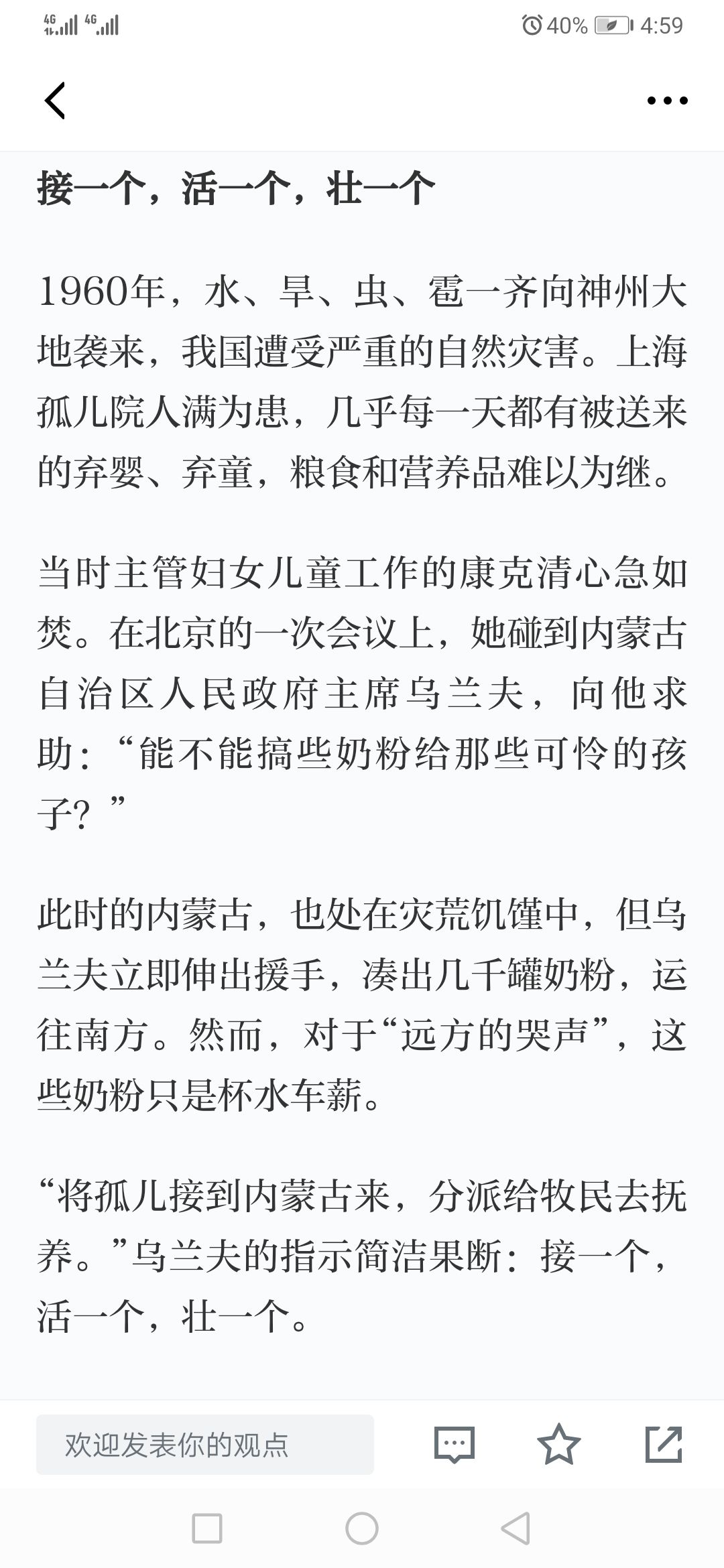The image size is (724, 1568).
Task: Go back using the top-left arrow
Action: 55,101
